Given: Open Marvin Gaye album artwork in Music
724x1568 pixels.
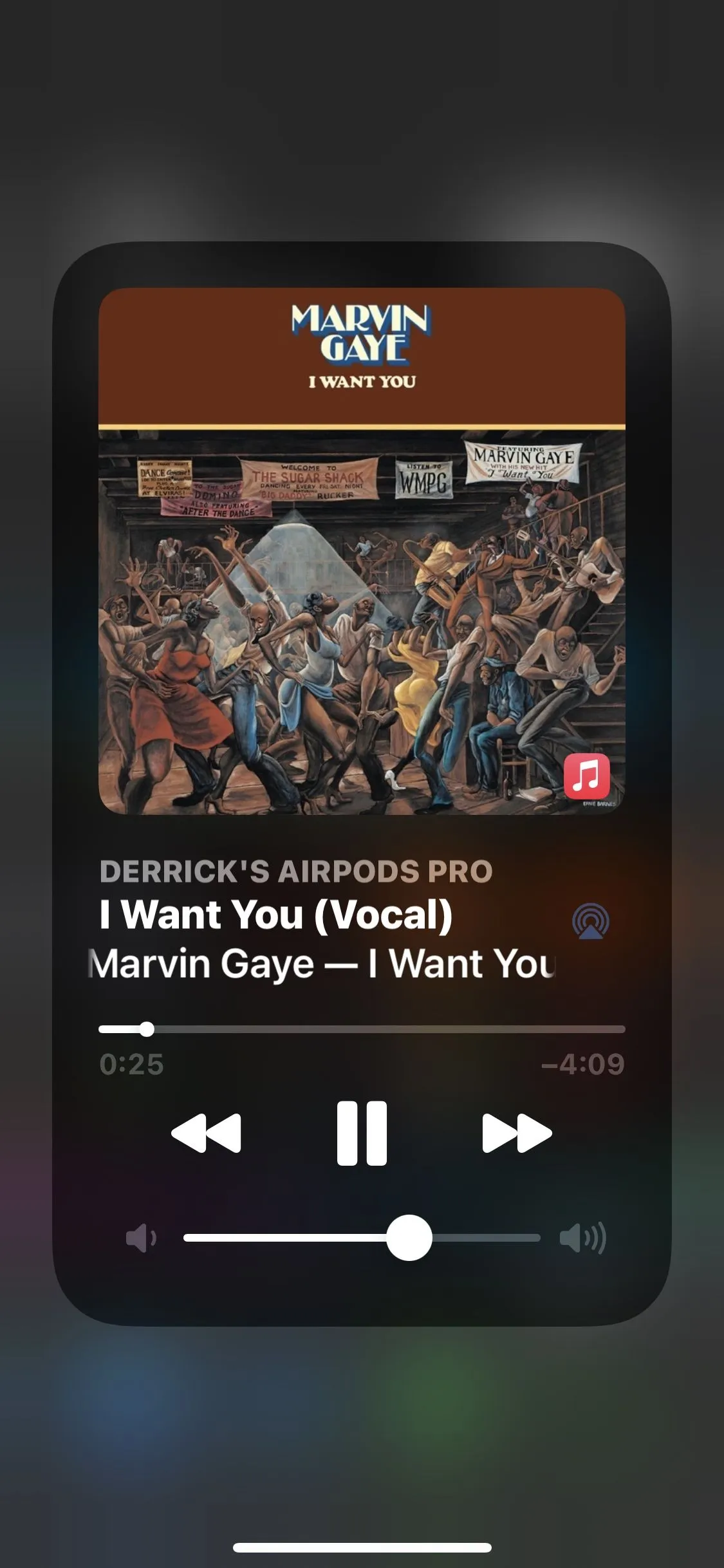Looking at the screenshot, I should click(x=362, y=551).
